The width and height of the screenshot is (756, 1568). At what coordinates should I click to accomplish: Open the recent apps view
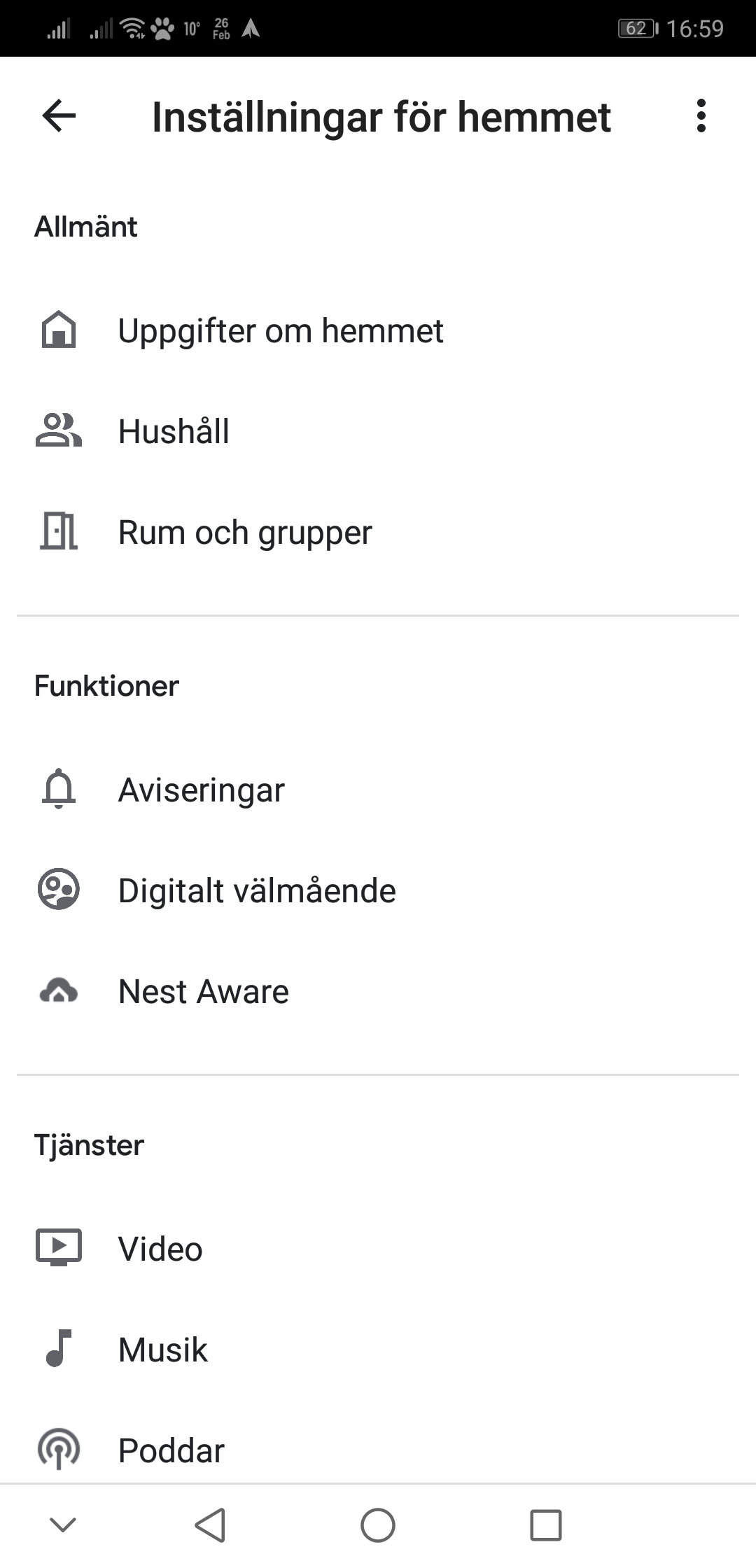[546, 1525]
